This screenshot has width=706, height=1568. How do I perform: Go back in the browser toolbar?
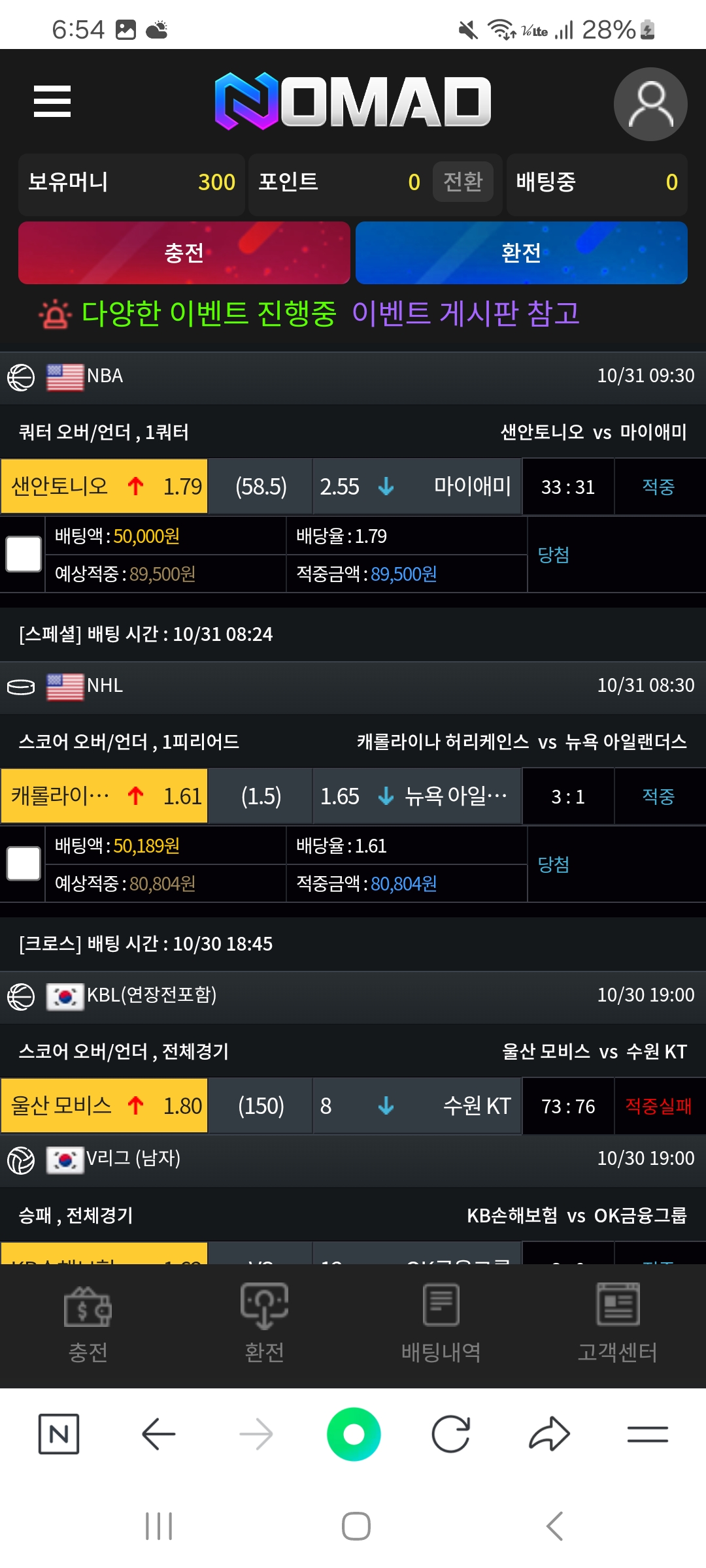point(158,1434)
